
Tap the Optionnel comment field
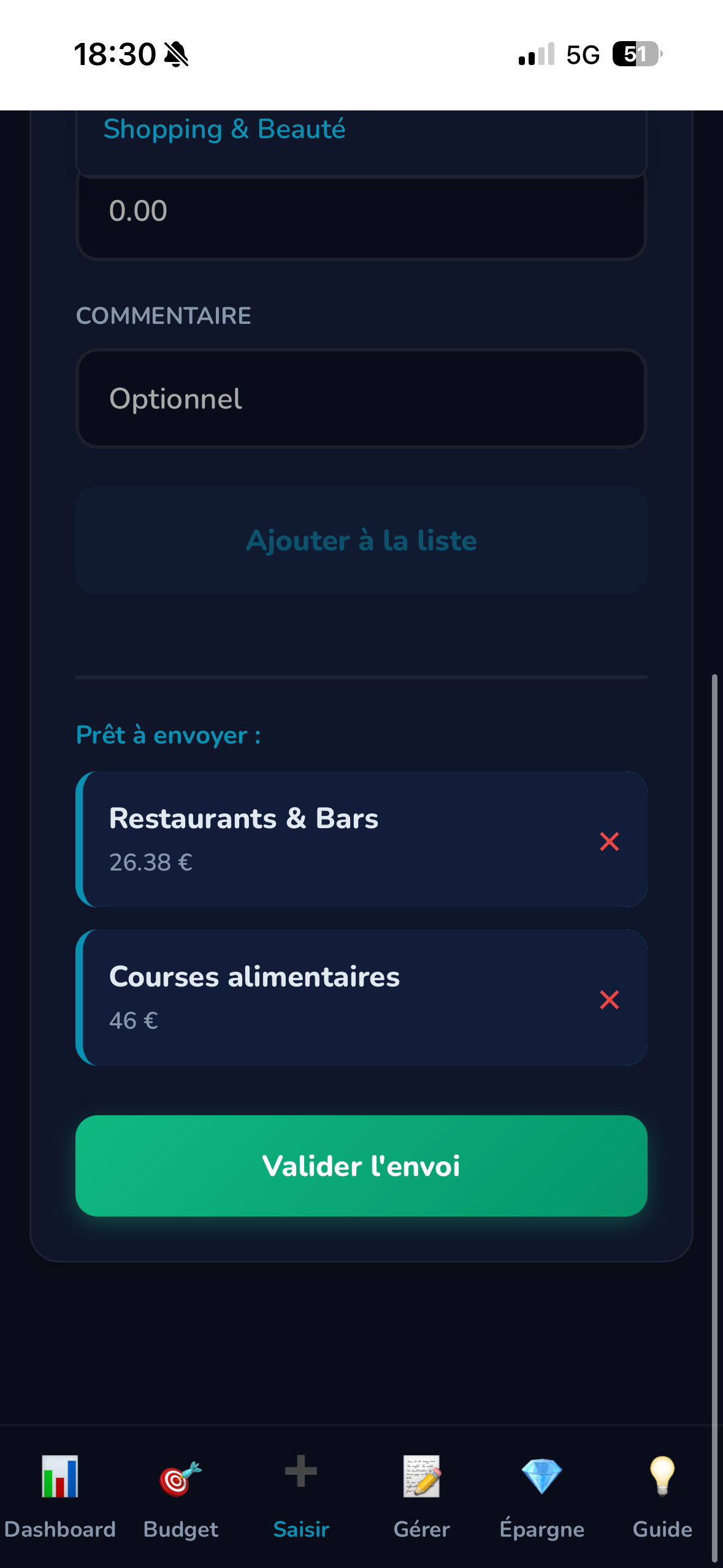[x=361, y=399]
